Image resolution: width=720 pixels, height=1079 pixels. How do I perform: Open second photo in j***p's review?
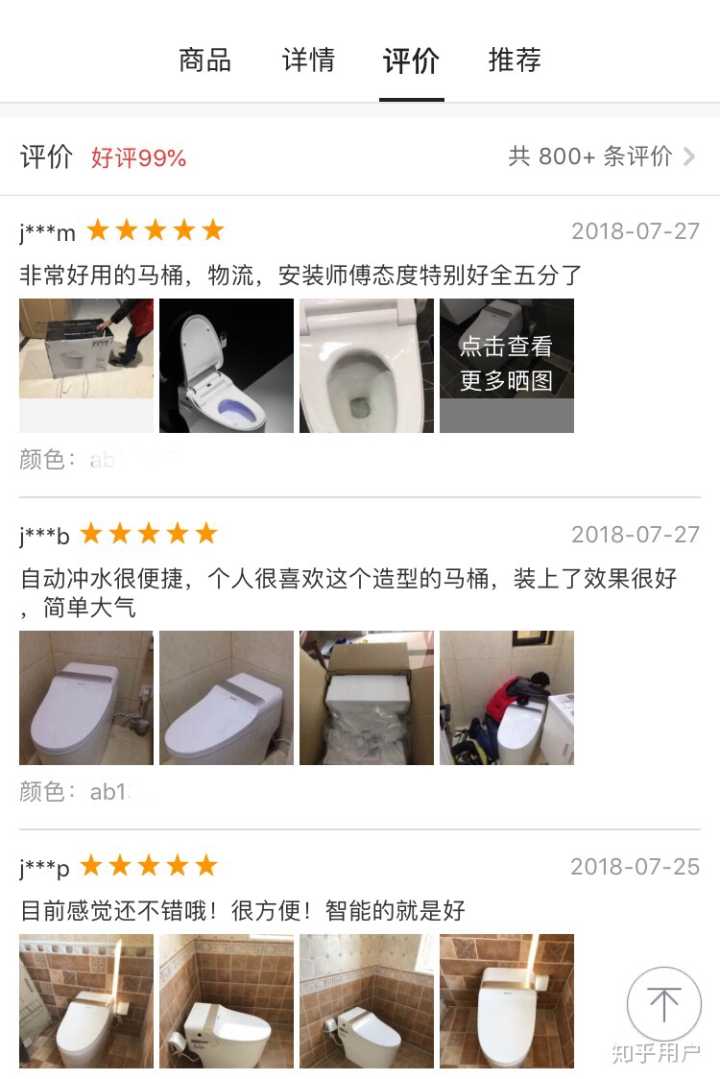click(226, 1000)
